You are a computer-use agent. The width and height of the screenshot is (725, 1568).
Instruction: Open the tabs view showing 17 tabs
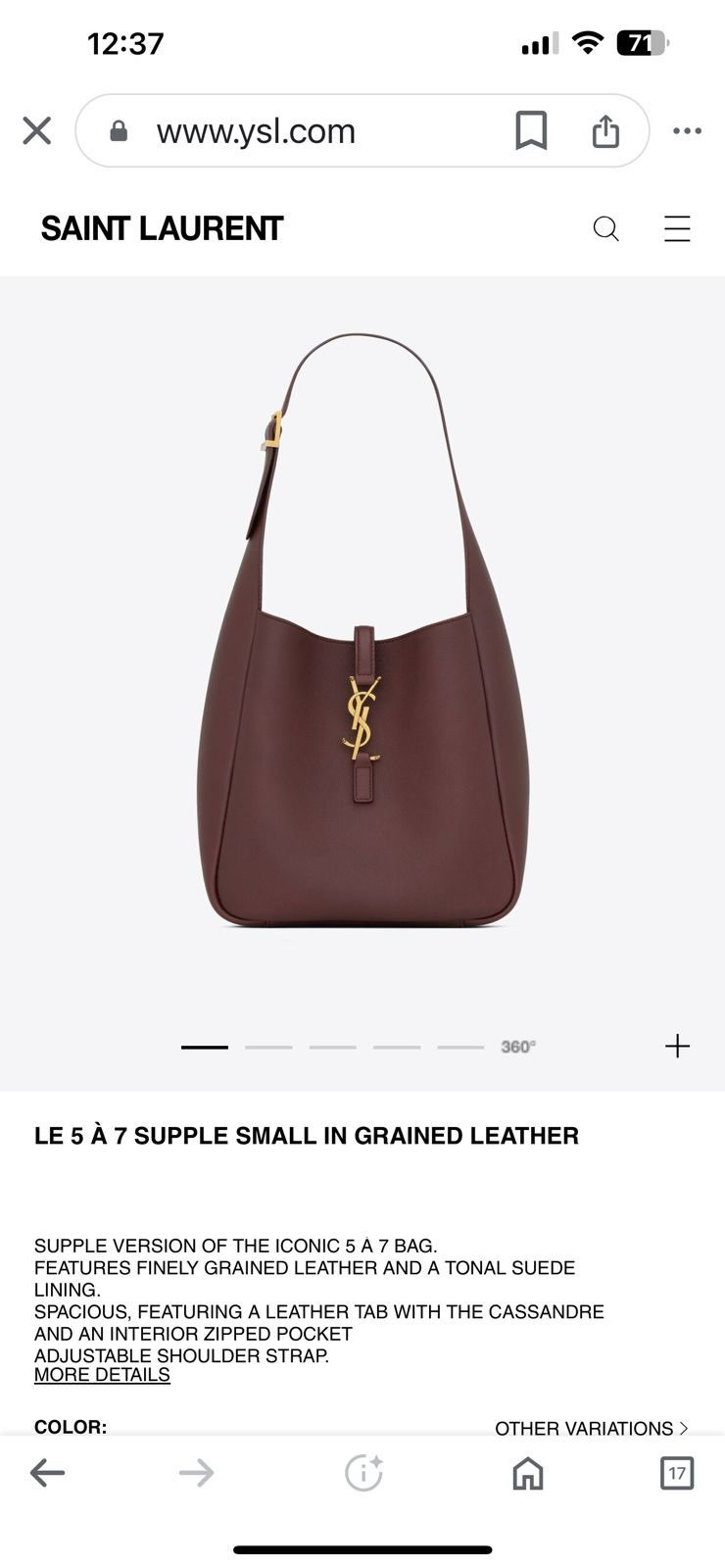point(676,1472)
